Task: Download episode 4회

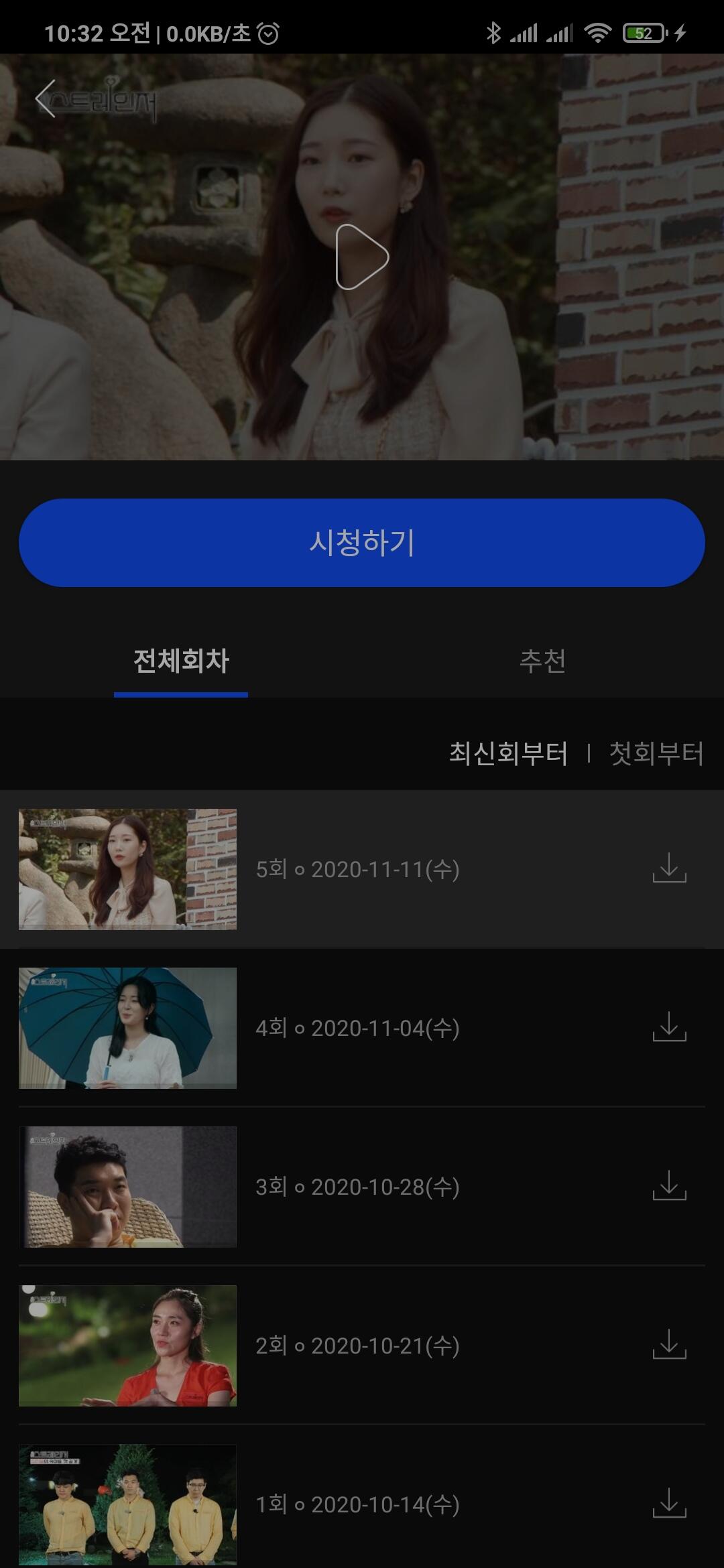Action: pos(669,1027)
